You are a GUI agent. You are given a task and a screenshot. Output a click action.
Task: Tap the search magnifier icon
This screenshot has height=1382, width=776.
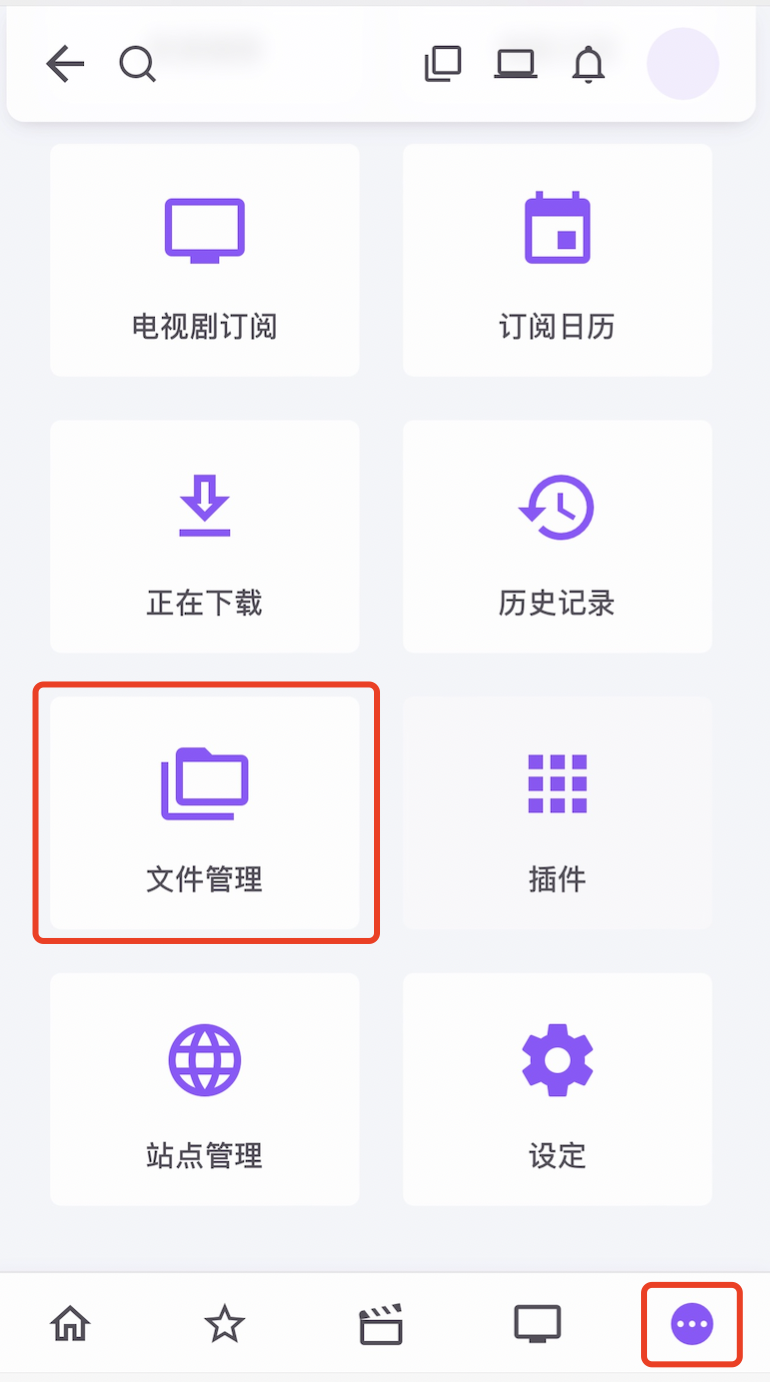click(138, 64)
